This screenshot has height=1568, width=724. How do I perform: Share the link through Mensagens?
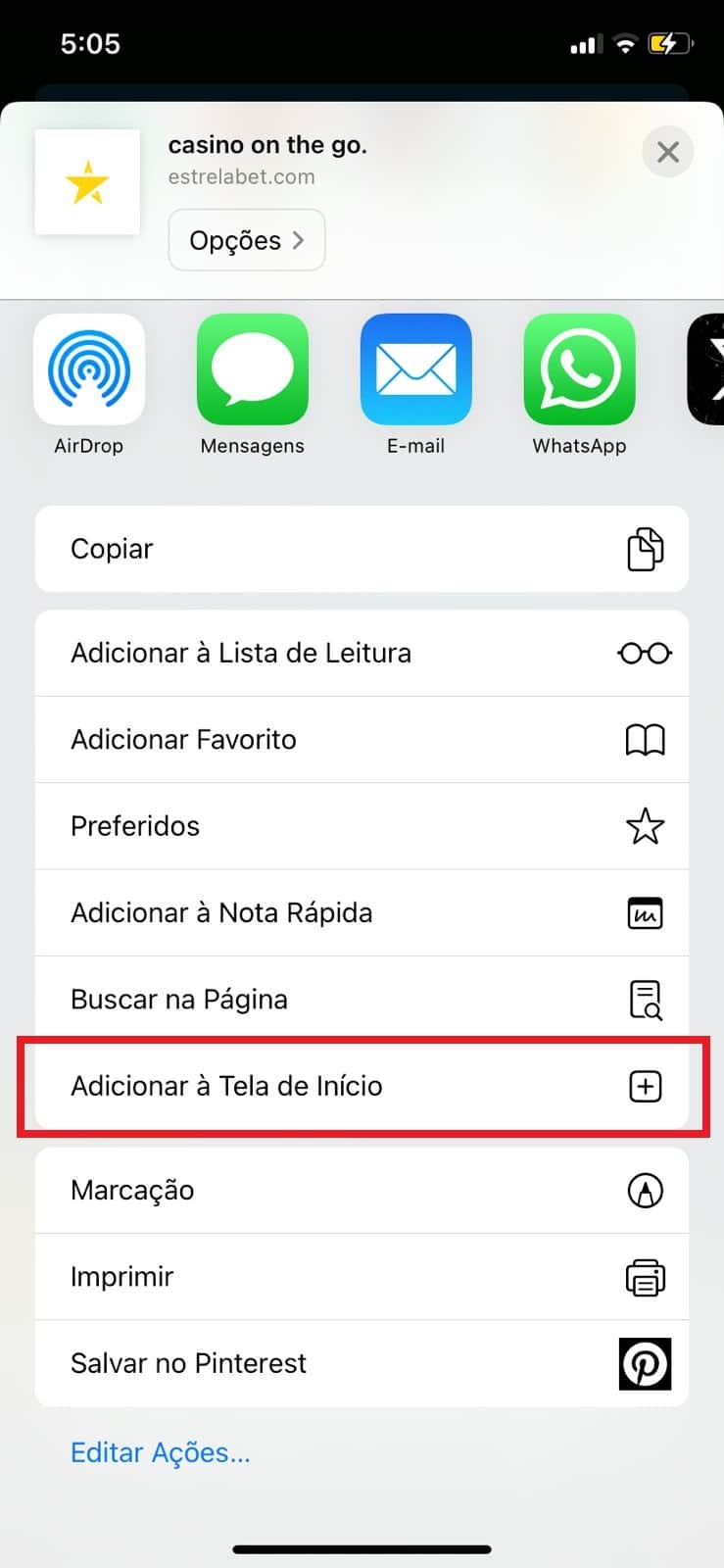[x=253, y=370]
